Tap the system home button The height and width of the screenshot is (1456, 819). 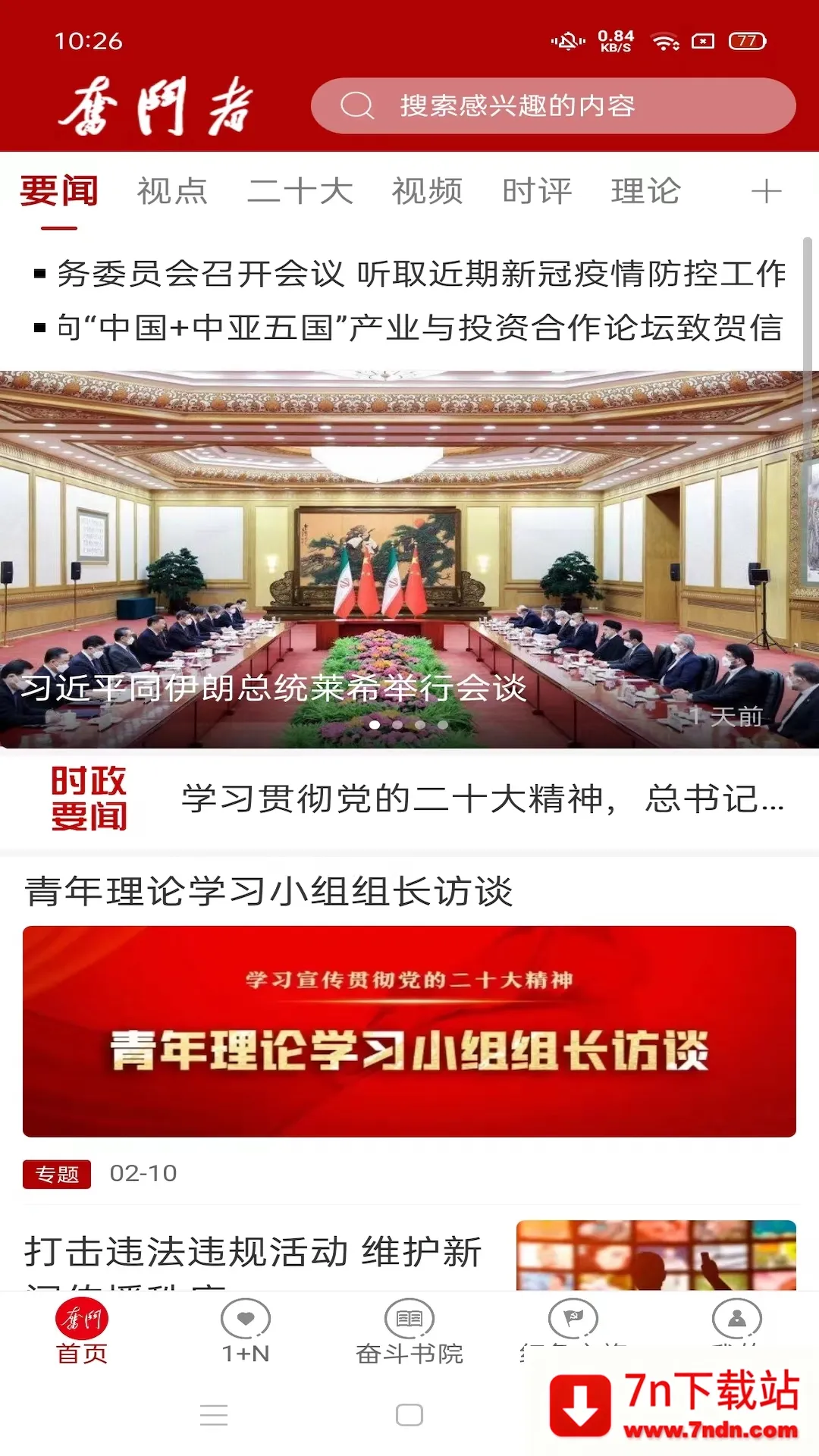pos(409,1415)
